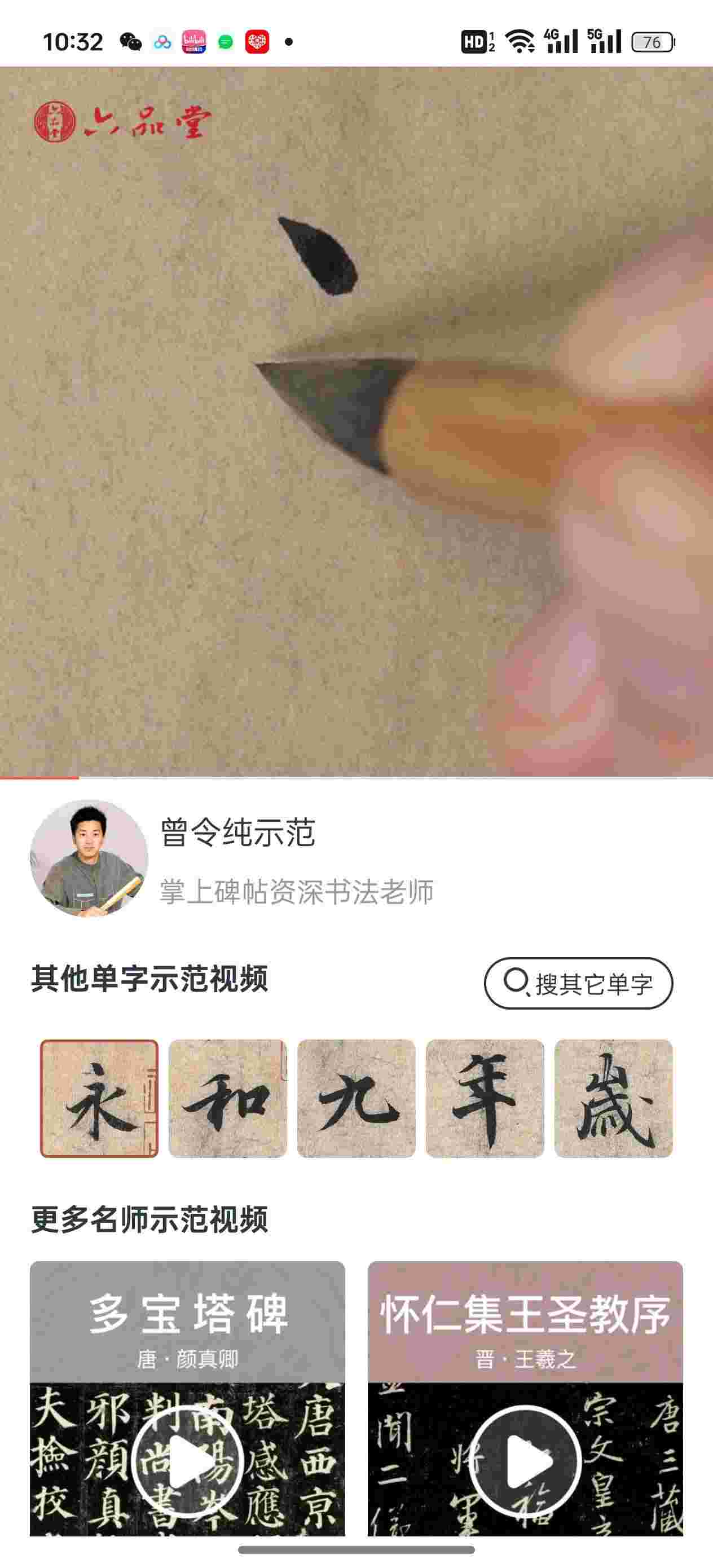713x1568 pixels.
Task: Select the 九 character demo tile
Action: click(x=356, y=1098)
